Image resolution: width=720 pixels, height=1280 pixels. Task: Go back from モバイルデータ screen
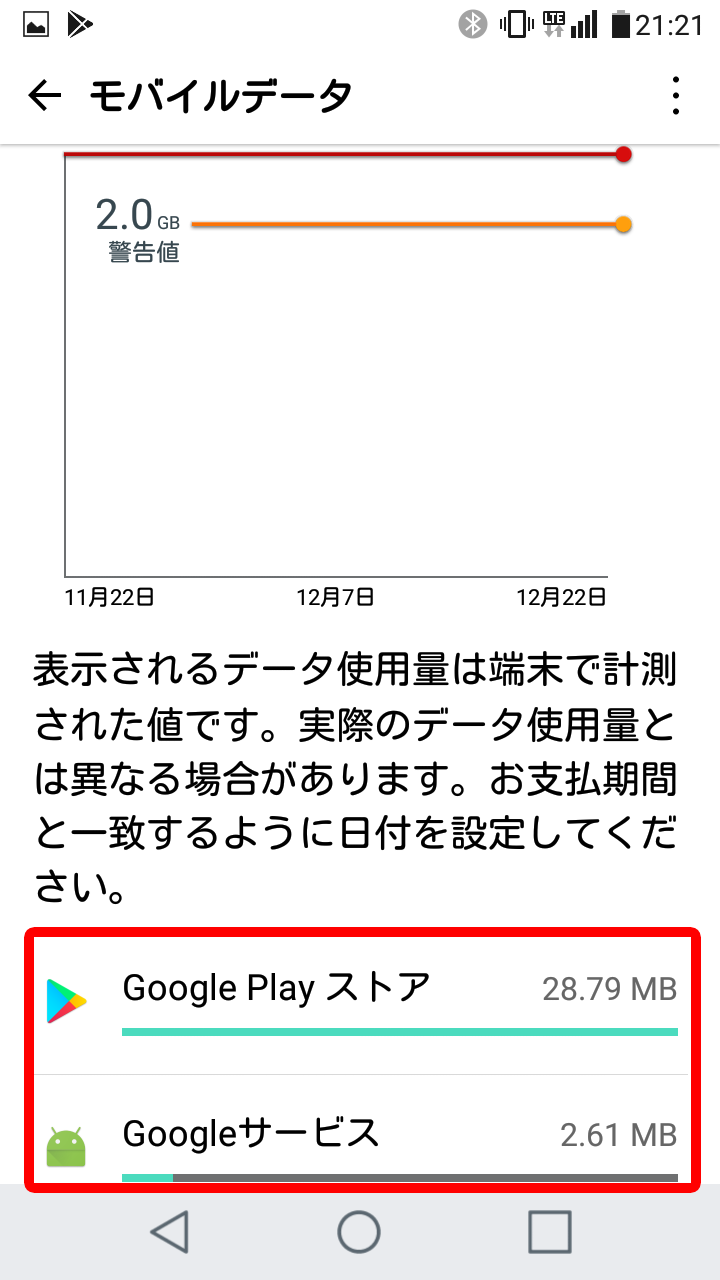tap(45, 96)
